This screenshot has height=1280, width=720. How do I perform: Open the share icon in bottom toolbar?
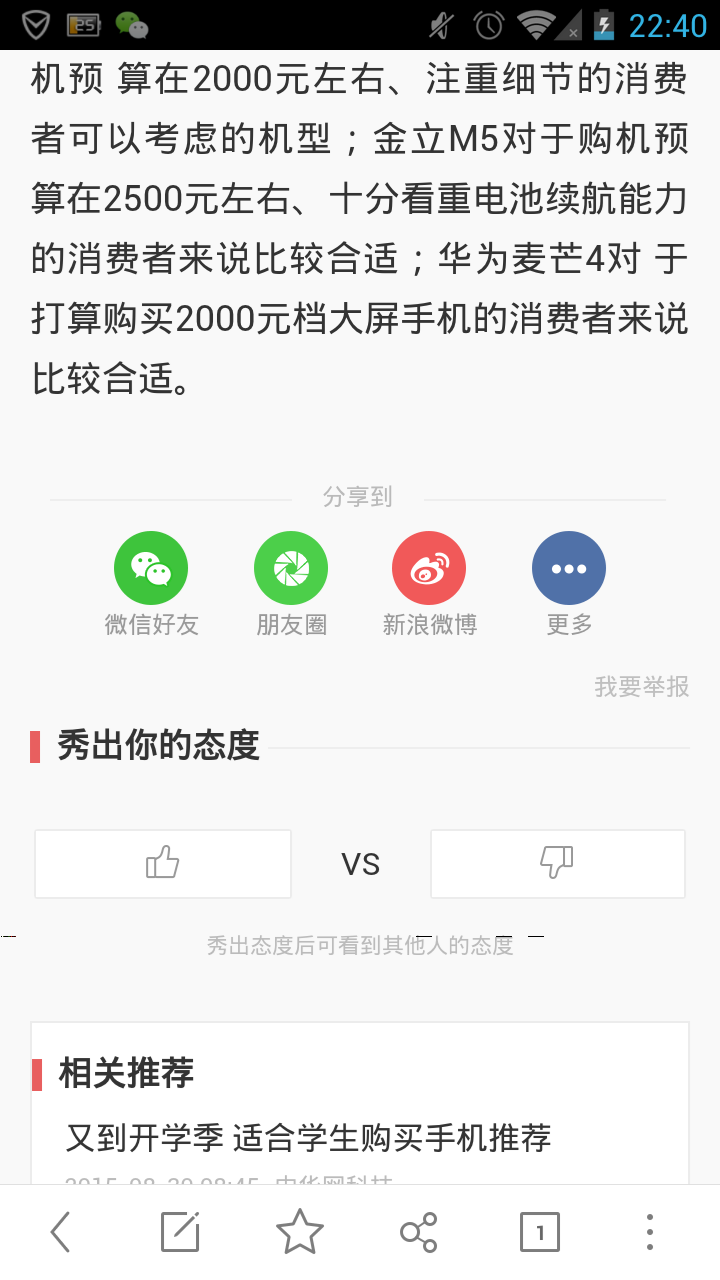pos(419,1232)
